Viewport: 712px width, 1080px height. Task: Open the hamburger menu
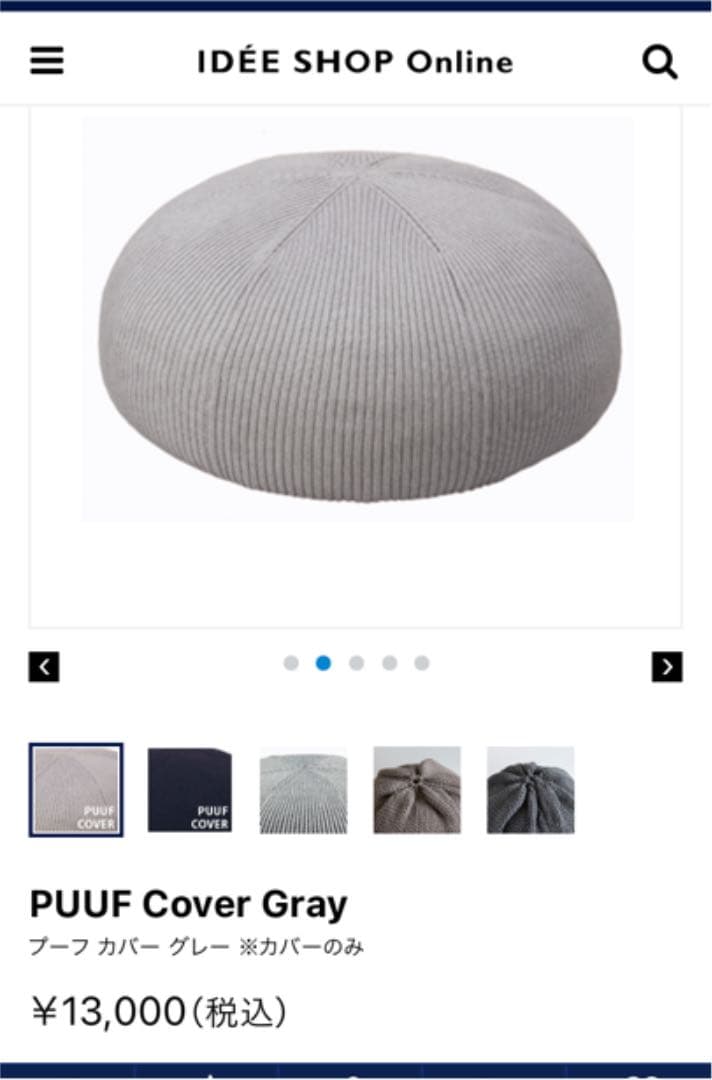tap(46, 62)
